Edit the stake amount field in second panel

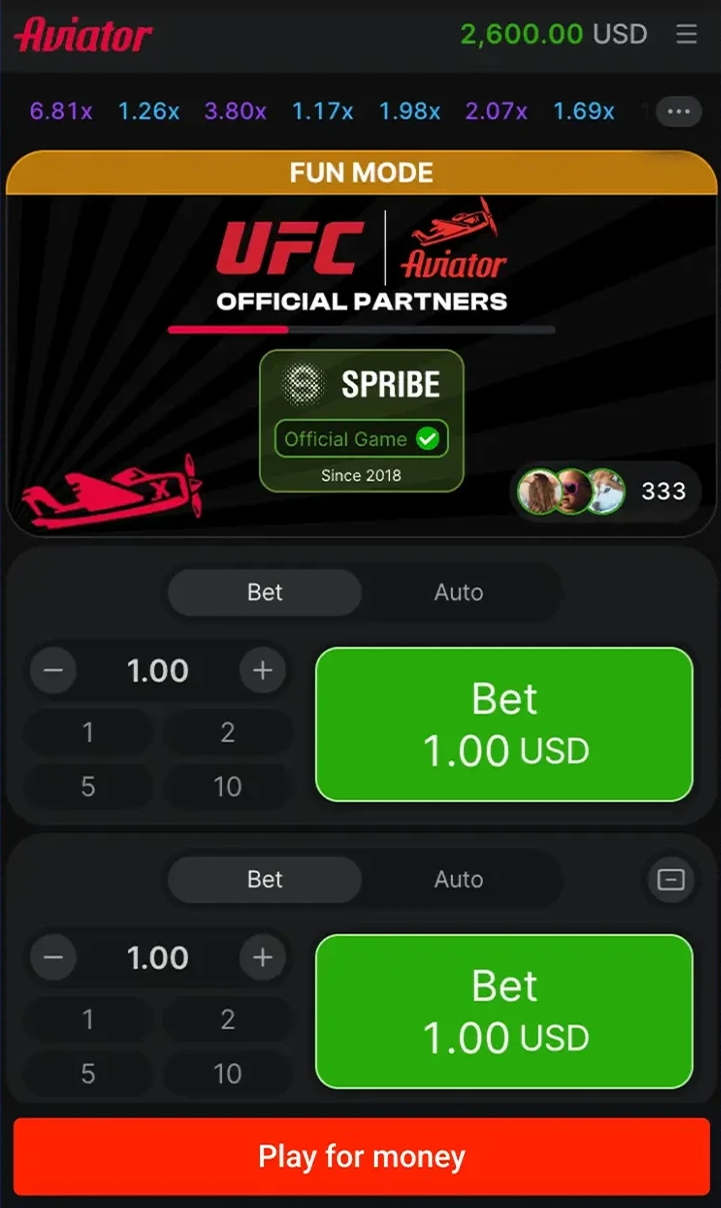pos(158,958)
